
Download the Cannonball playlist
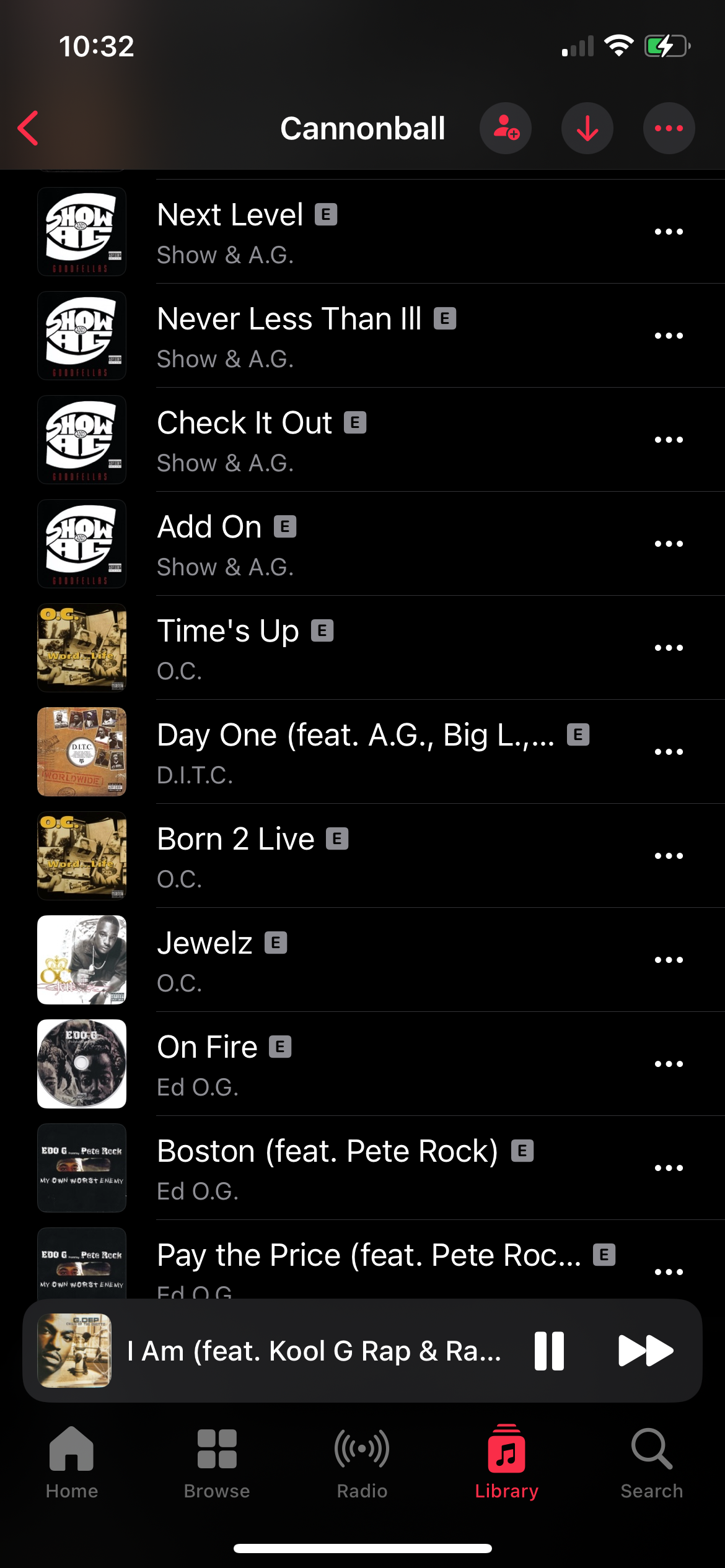587,129
